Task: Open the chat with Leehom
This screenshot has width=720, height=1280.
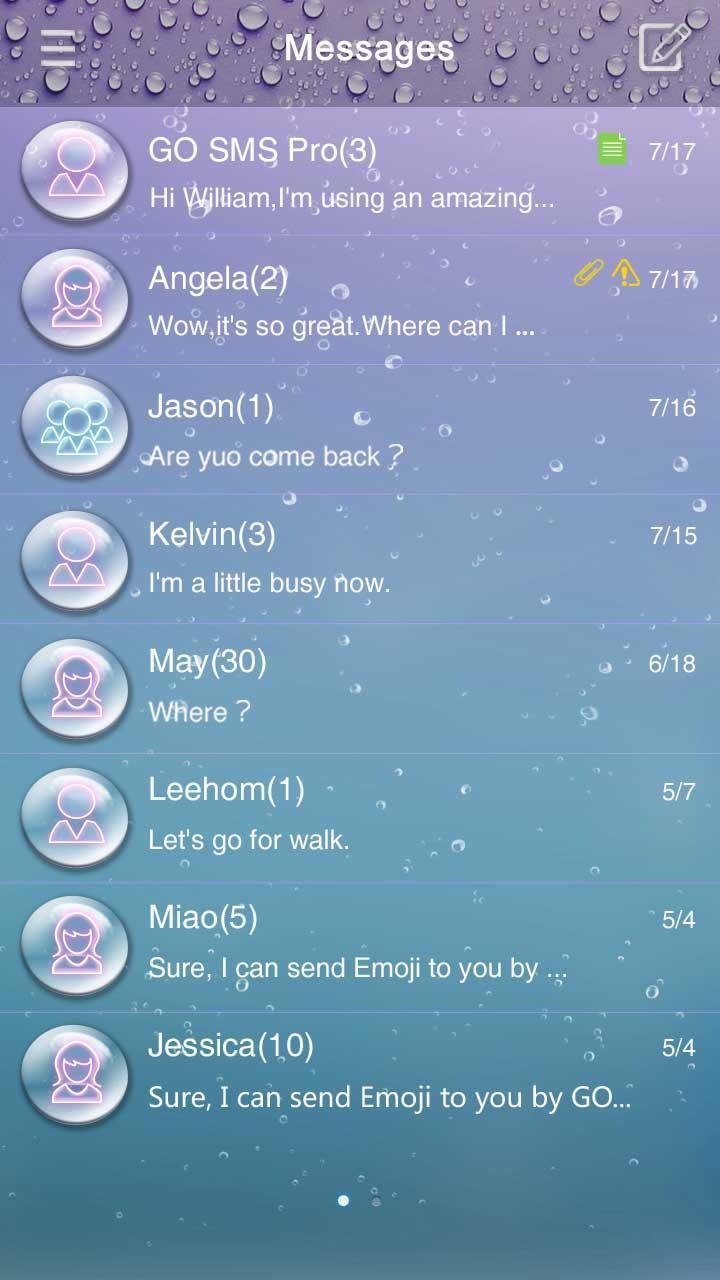Action: coord(400,815)
